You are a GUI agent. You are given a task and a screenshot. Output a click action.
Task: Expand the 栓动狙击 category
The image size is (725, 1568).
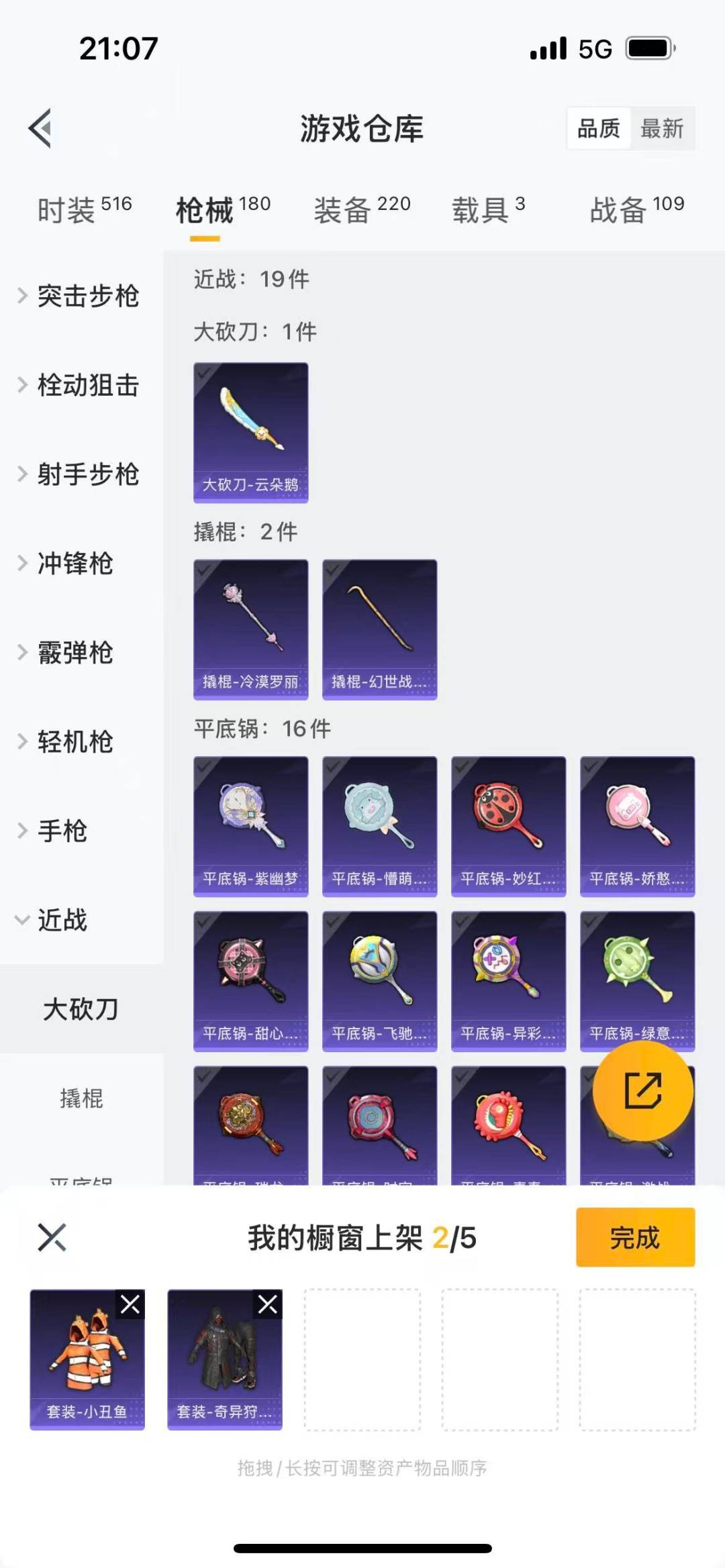tap(81, 385)
